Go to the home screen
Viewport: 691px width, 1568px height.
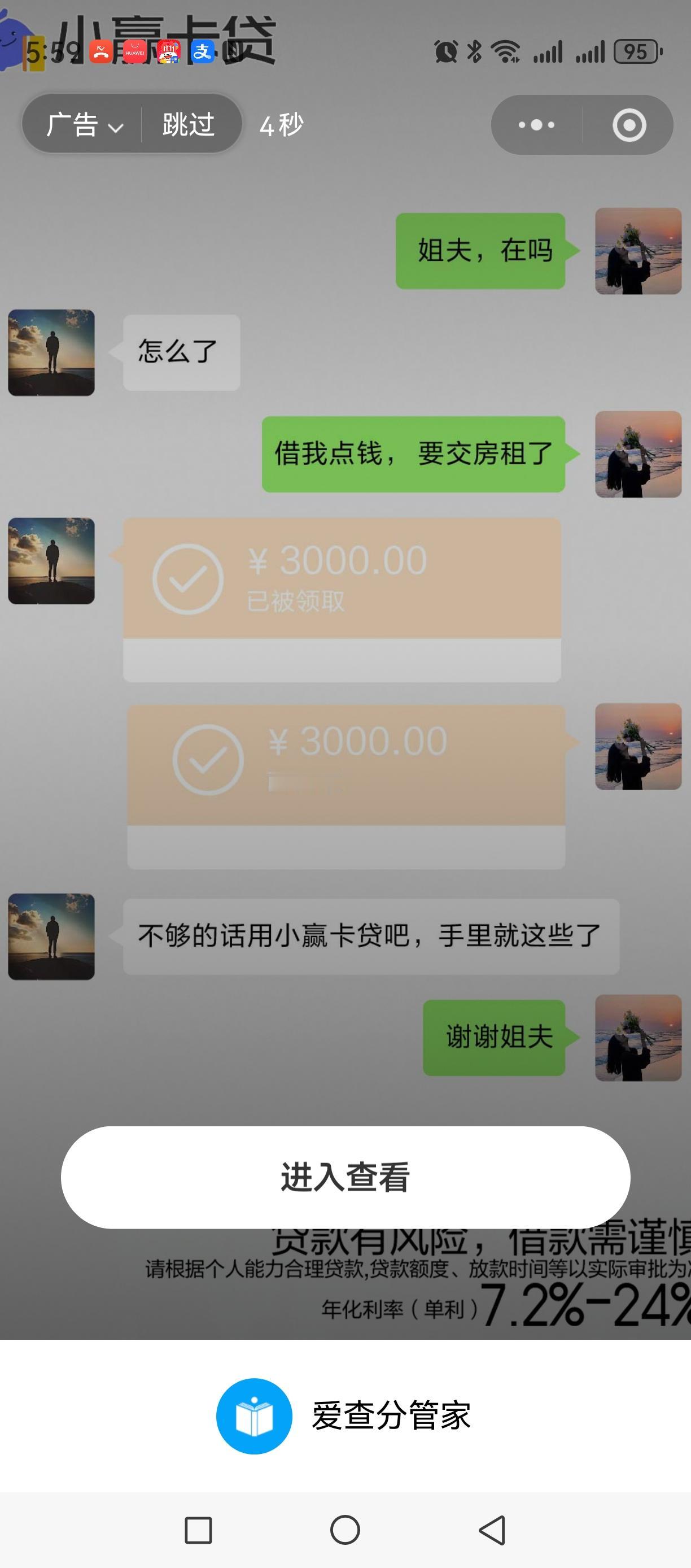(345, 1530)
